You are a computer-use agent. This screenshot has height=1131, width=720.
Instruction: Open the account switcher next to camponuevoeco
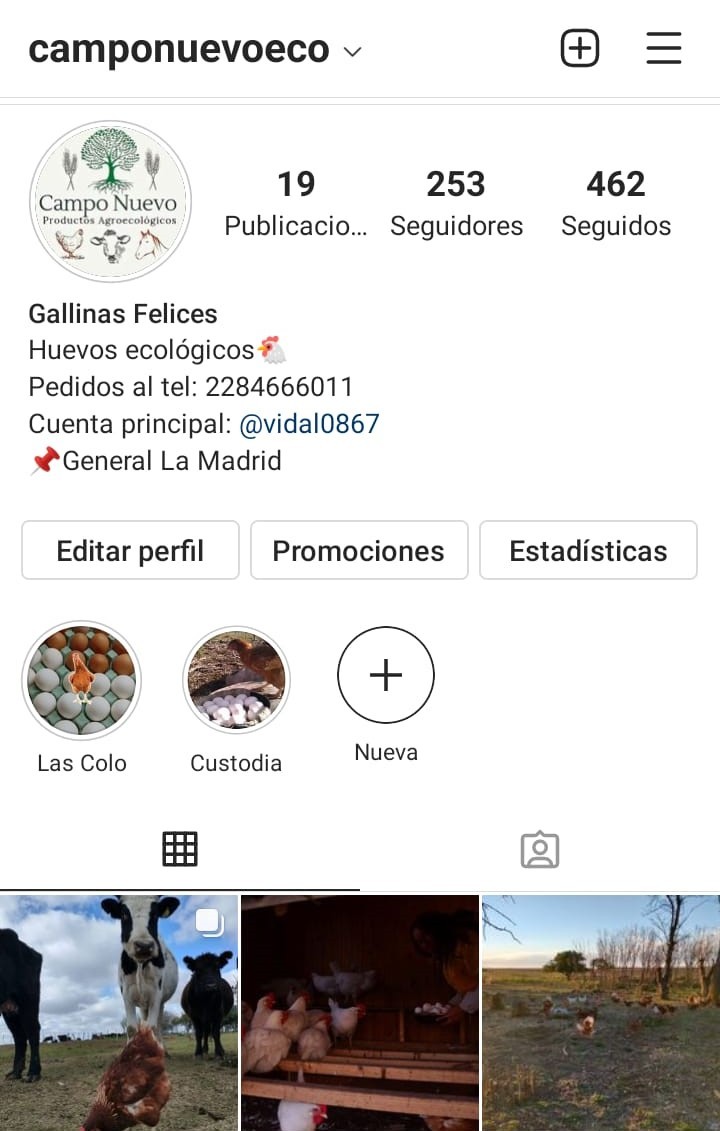click(x=352, y=51)
